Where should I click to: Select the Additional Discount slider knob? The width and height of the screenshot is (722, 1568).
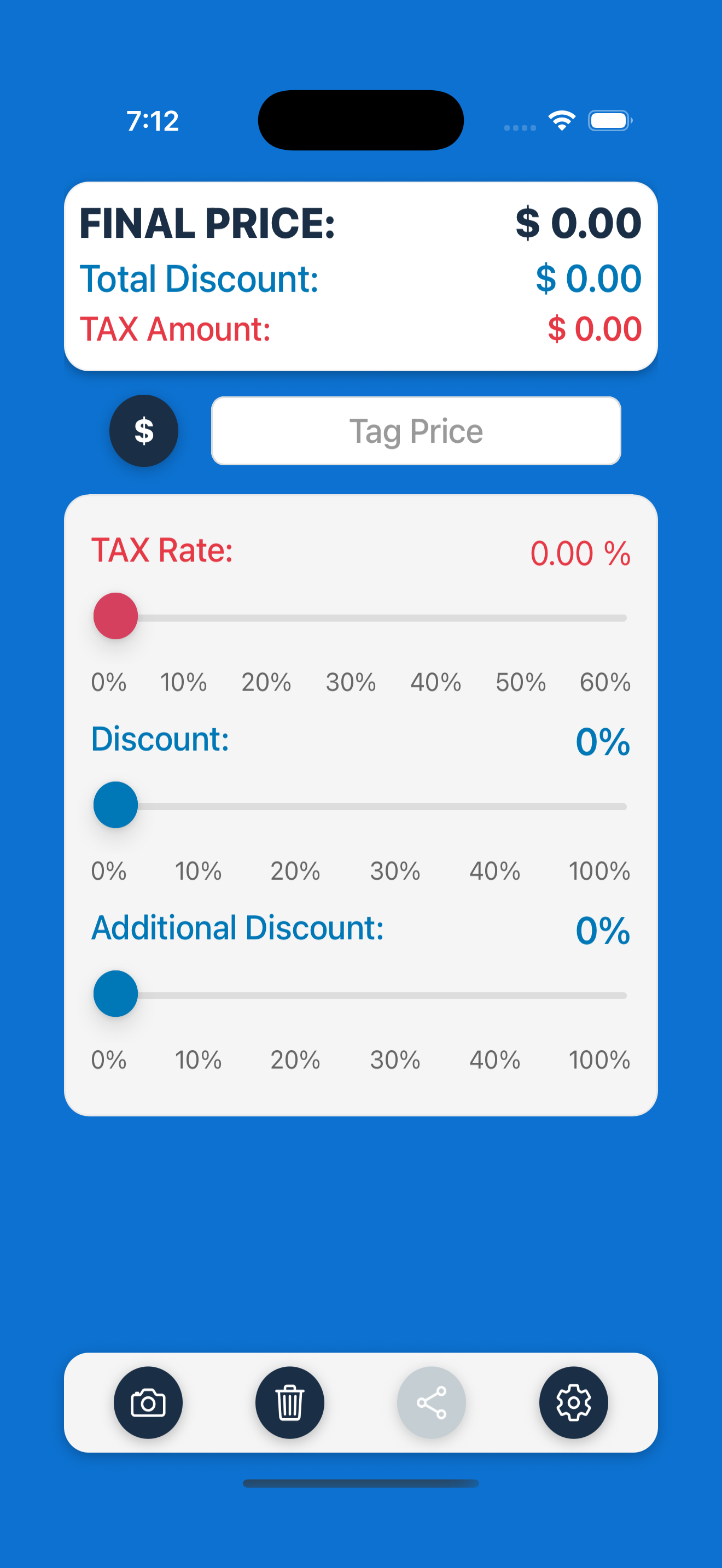coord(115,992)
